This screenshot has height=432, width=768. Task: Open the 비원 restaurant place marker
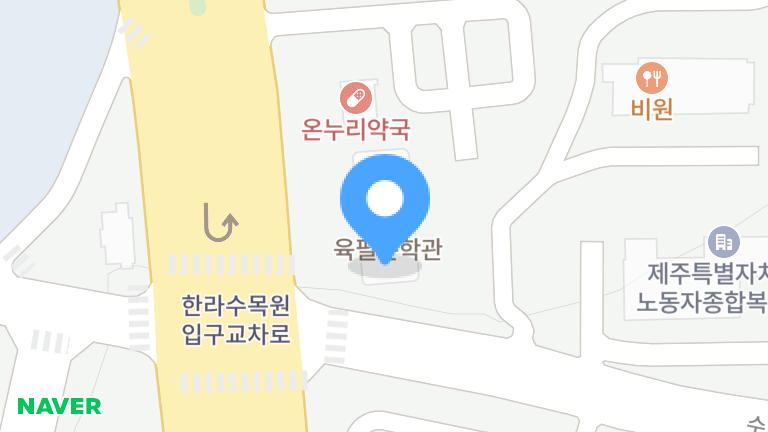652,76
